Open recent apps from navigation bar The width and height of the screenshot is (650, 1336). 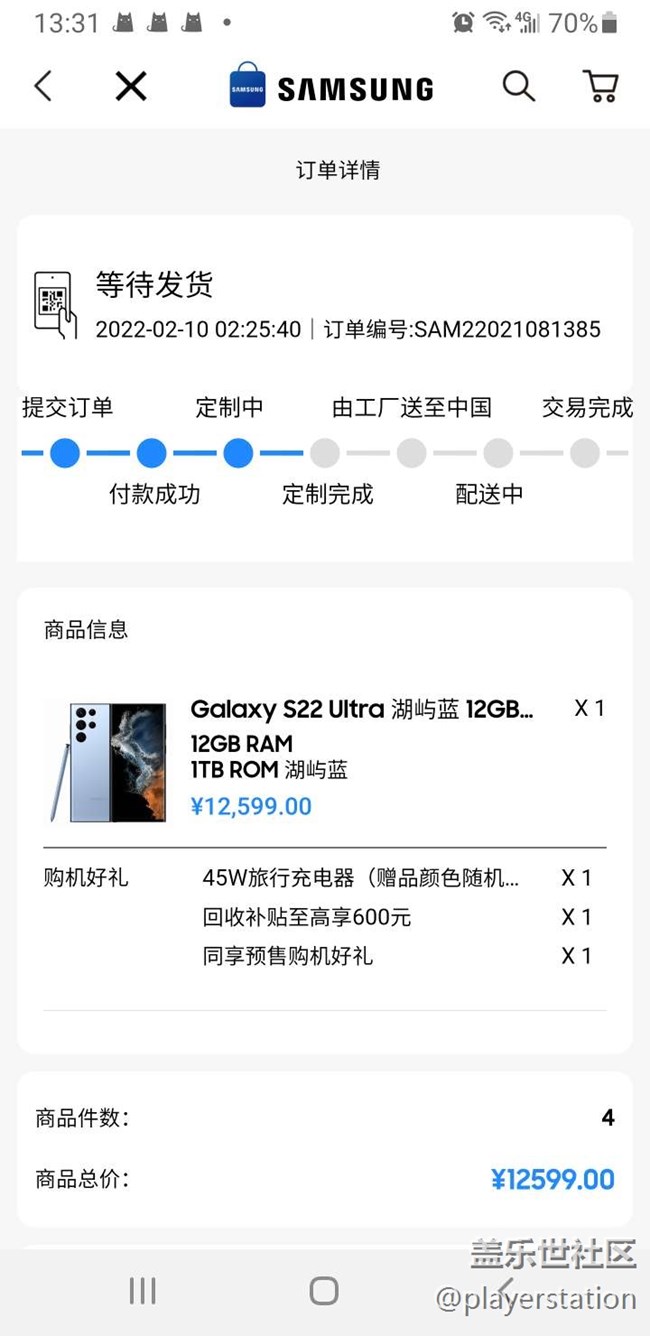point(143,1290)
